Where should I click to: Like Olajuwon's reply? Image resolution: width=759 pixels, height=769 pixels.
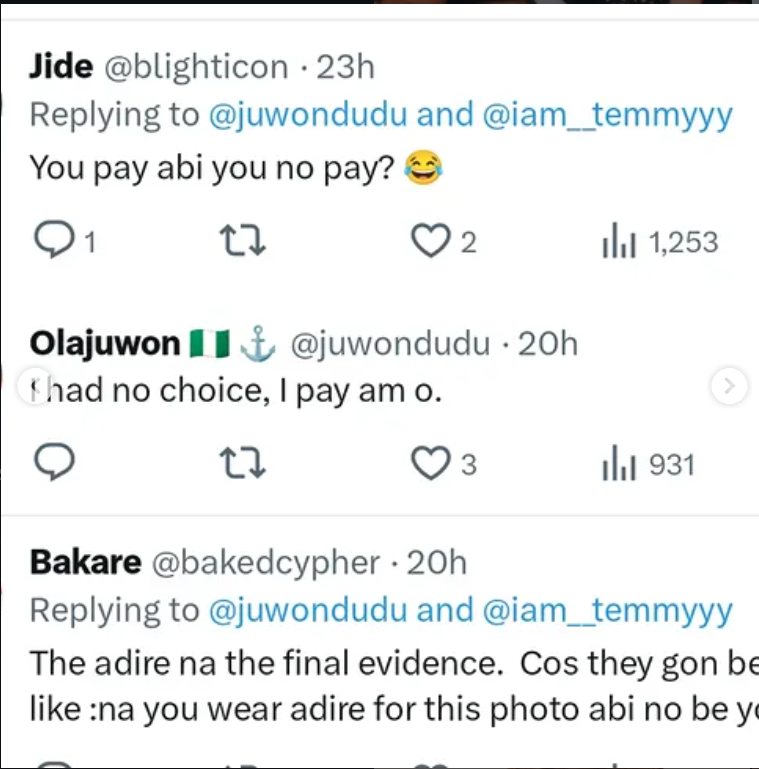pos(432,462)
